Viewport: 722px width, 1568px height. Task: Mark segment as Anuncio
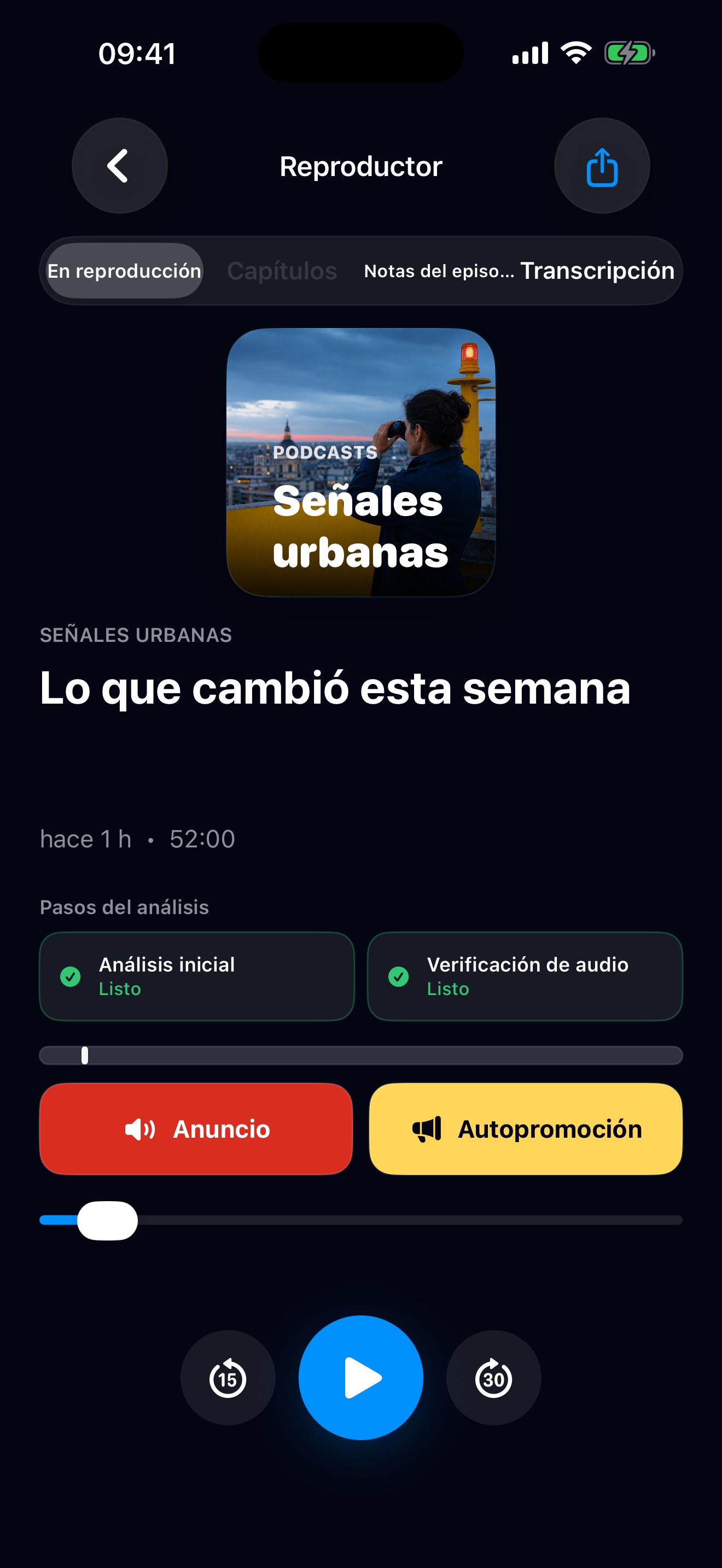pyautogui.click(x=196, y=1129)
